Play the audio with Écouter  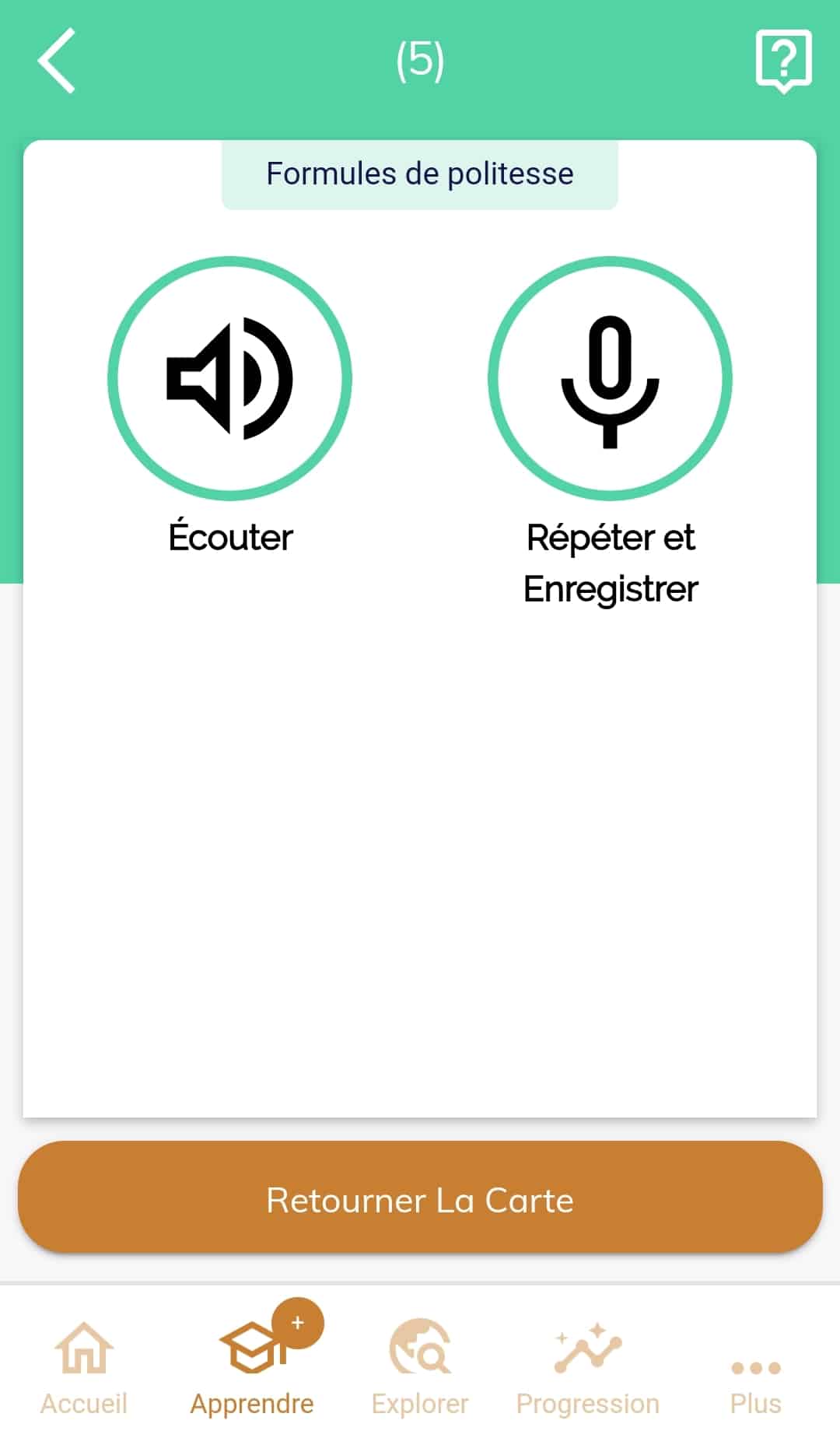(229, 379)
